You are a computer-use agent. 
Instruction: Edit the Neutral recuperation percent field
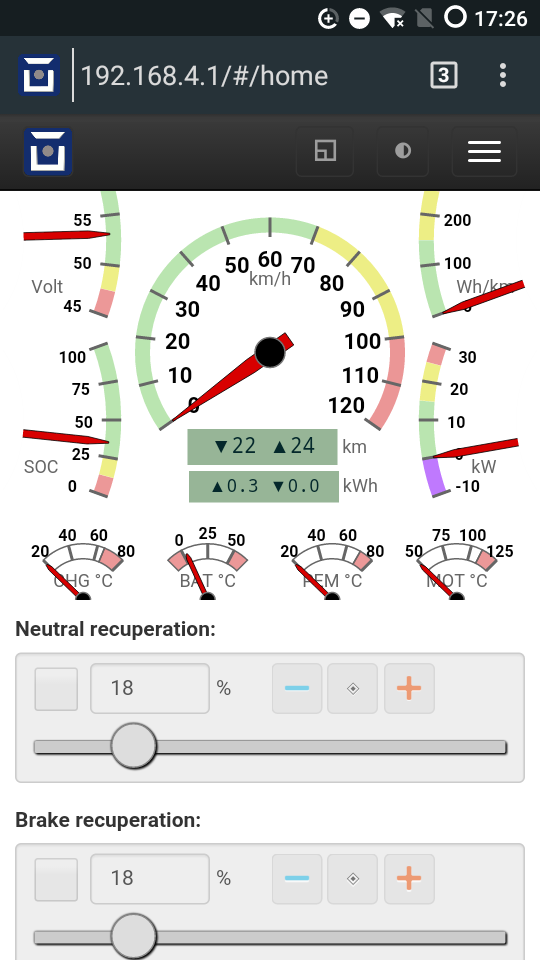click(x=150, y=688)
